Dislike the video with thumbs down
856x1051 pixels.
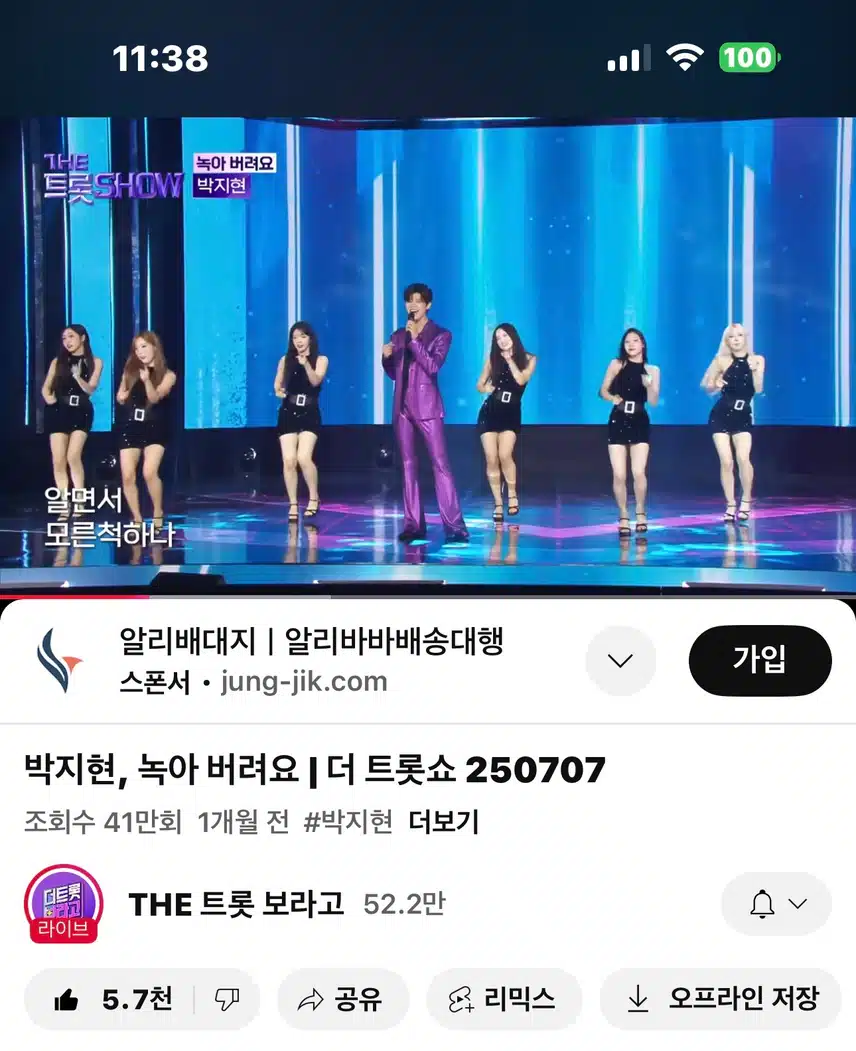pos(227,998)
